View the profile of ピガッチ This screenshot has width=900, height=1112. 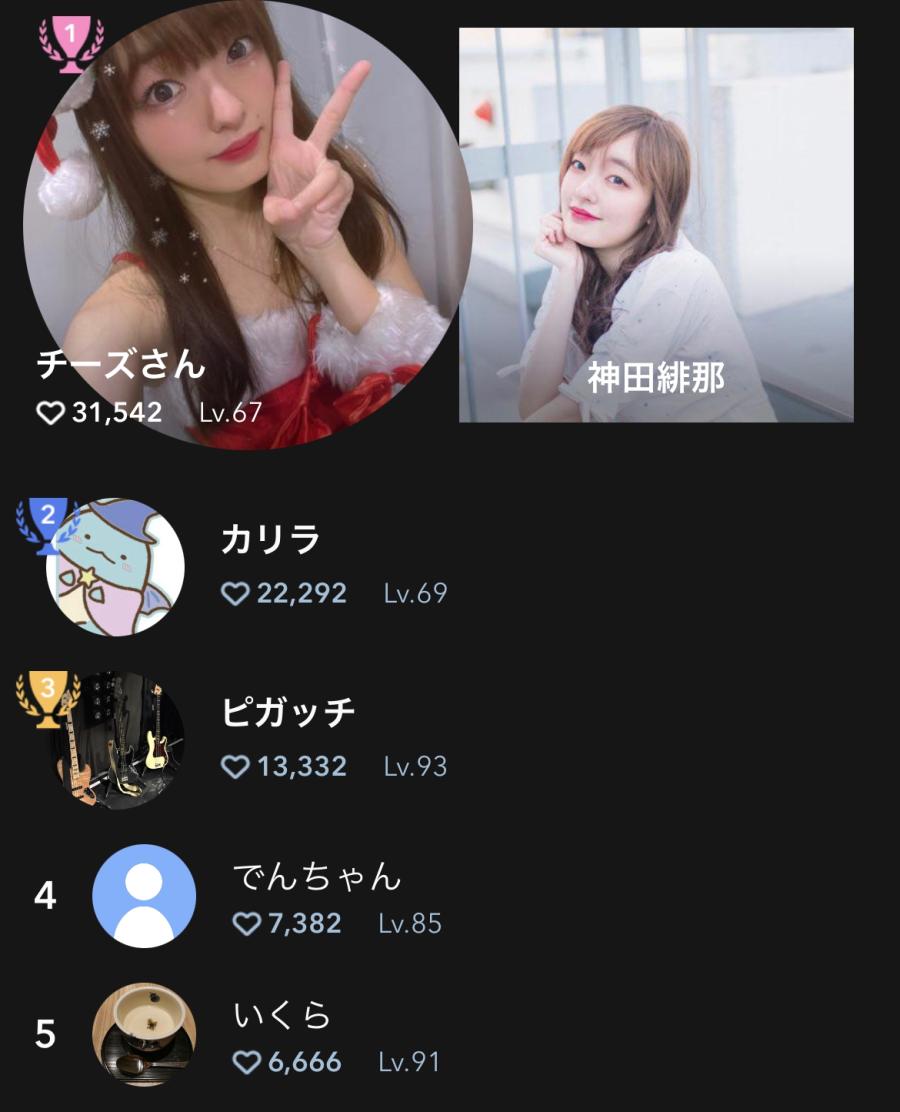pos(288,713)
